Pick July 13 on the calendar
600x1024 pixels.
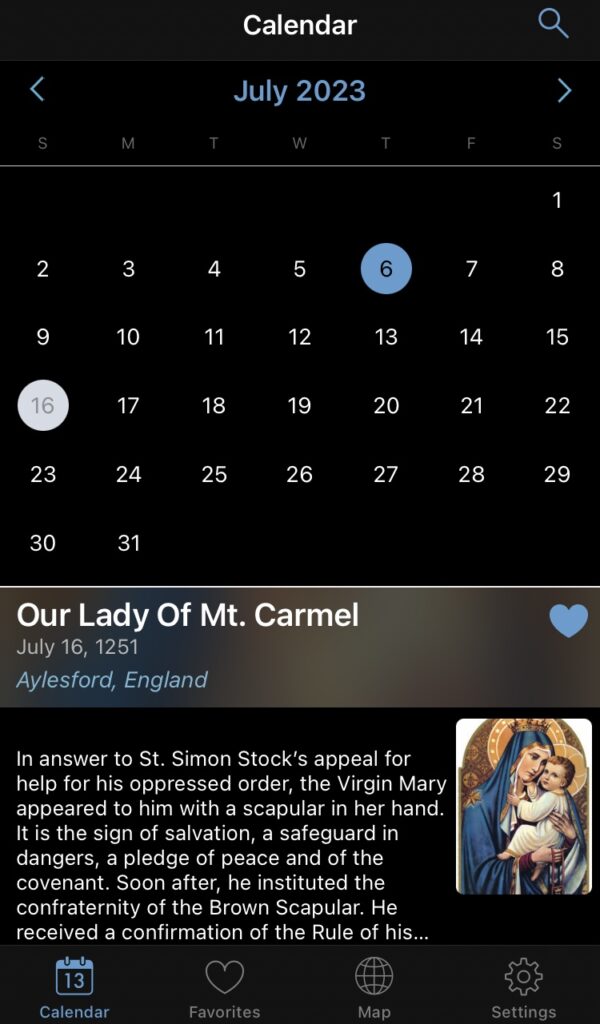[x=386, y=338]
